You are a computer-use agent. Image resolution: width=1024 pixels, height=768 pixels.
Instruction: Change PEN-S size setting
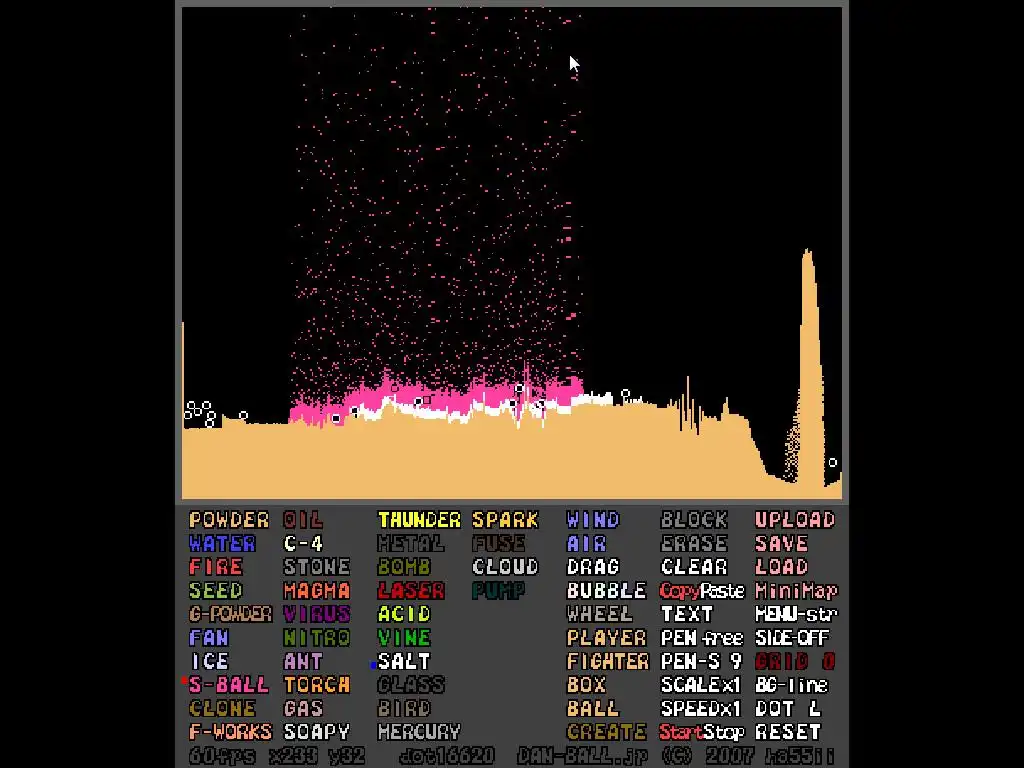pos(701,661)
